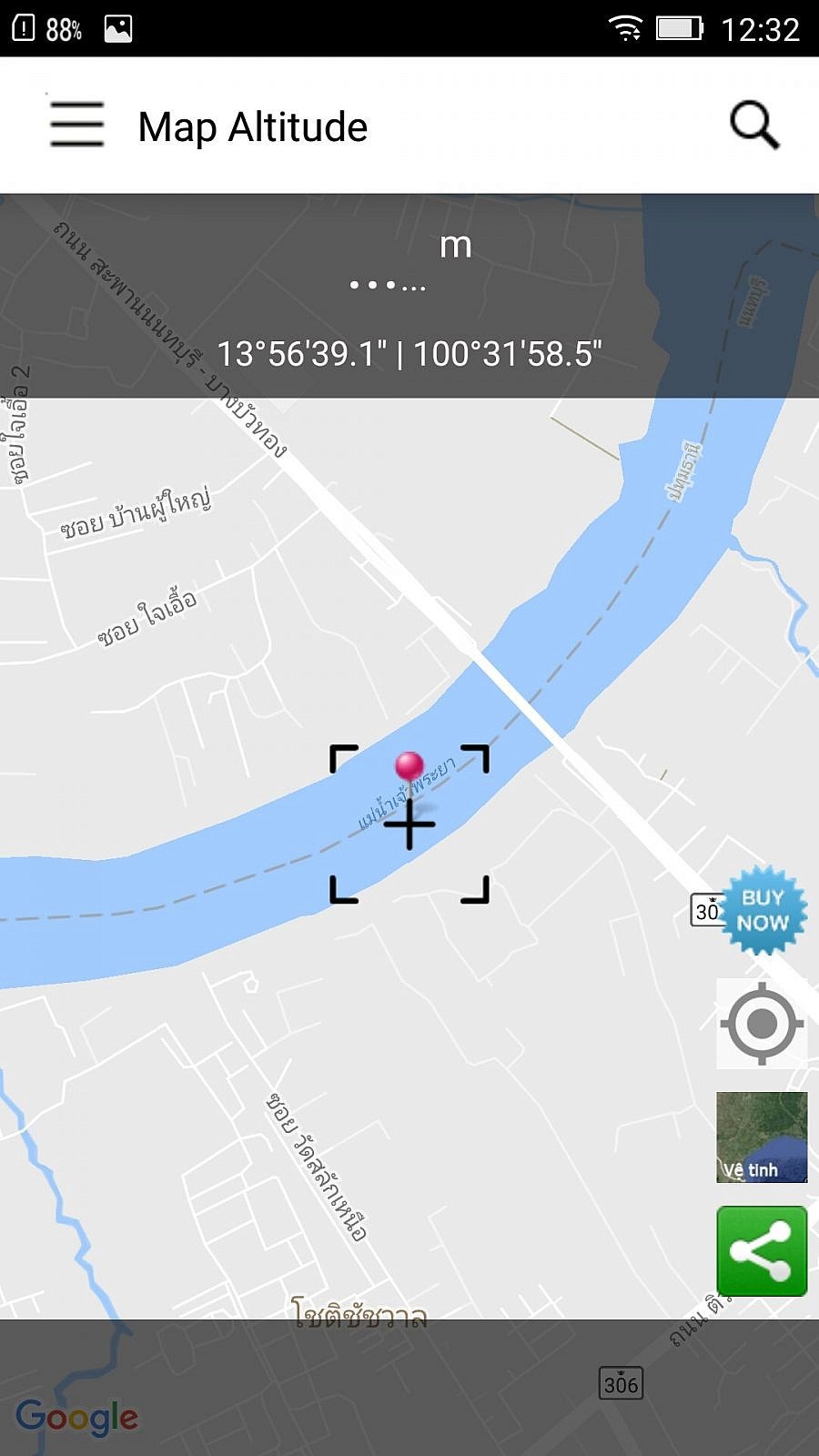Tap the red map pin marker

(409, 767)
